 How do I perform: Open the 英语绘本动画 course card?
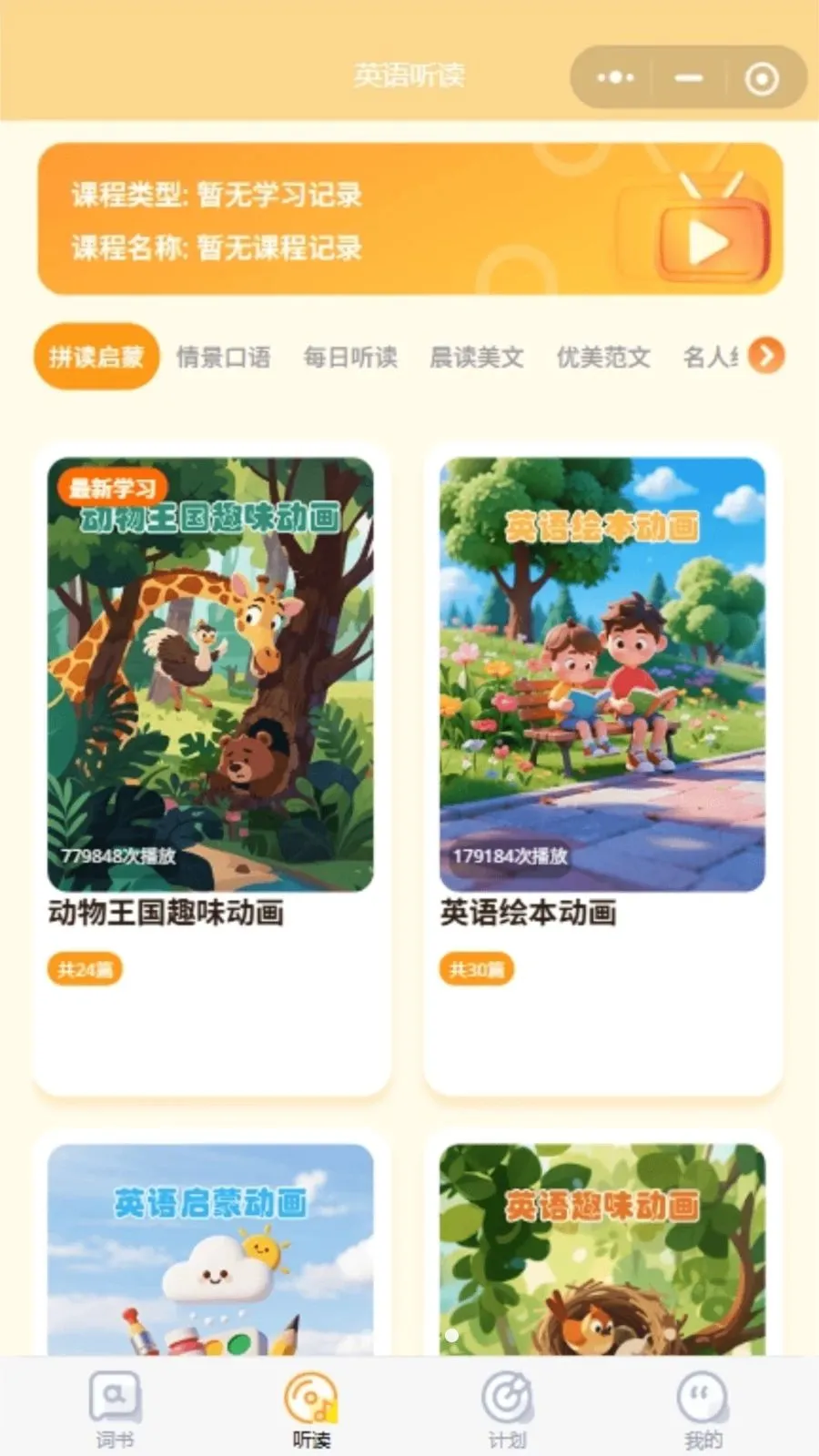[602, 769]
